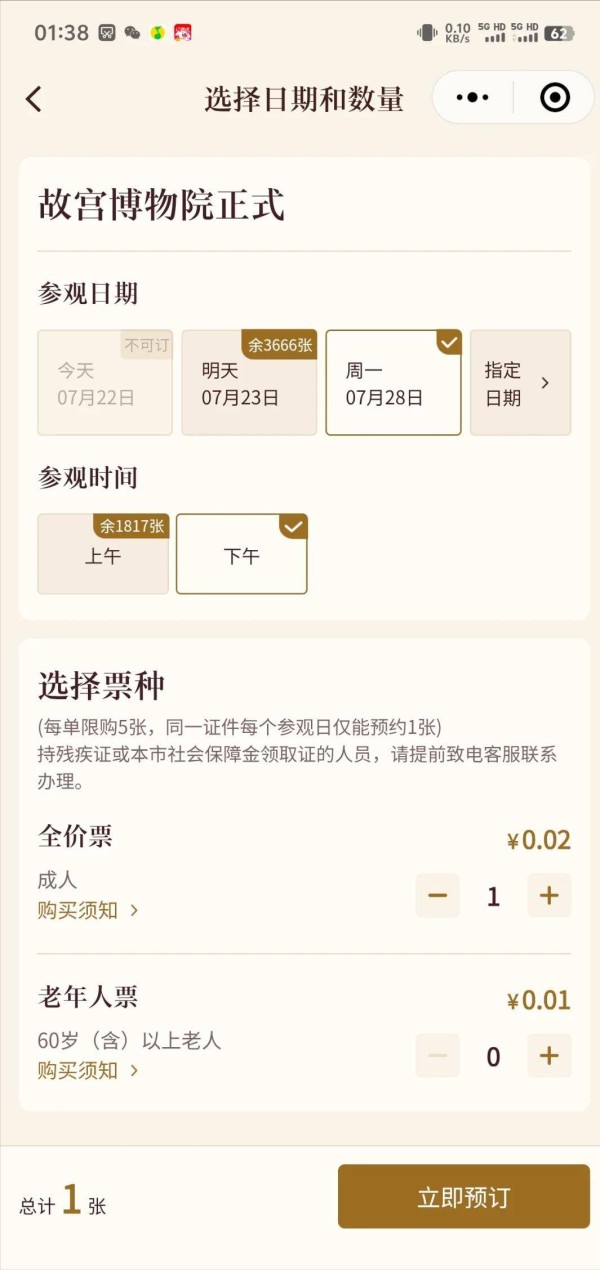Go back using the top-left arrow
Viewport: 600px width, 1270px height.
tap(34, 98)
